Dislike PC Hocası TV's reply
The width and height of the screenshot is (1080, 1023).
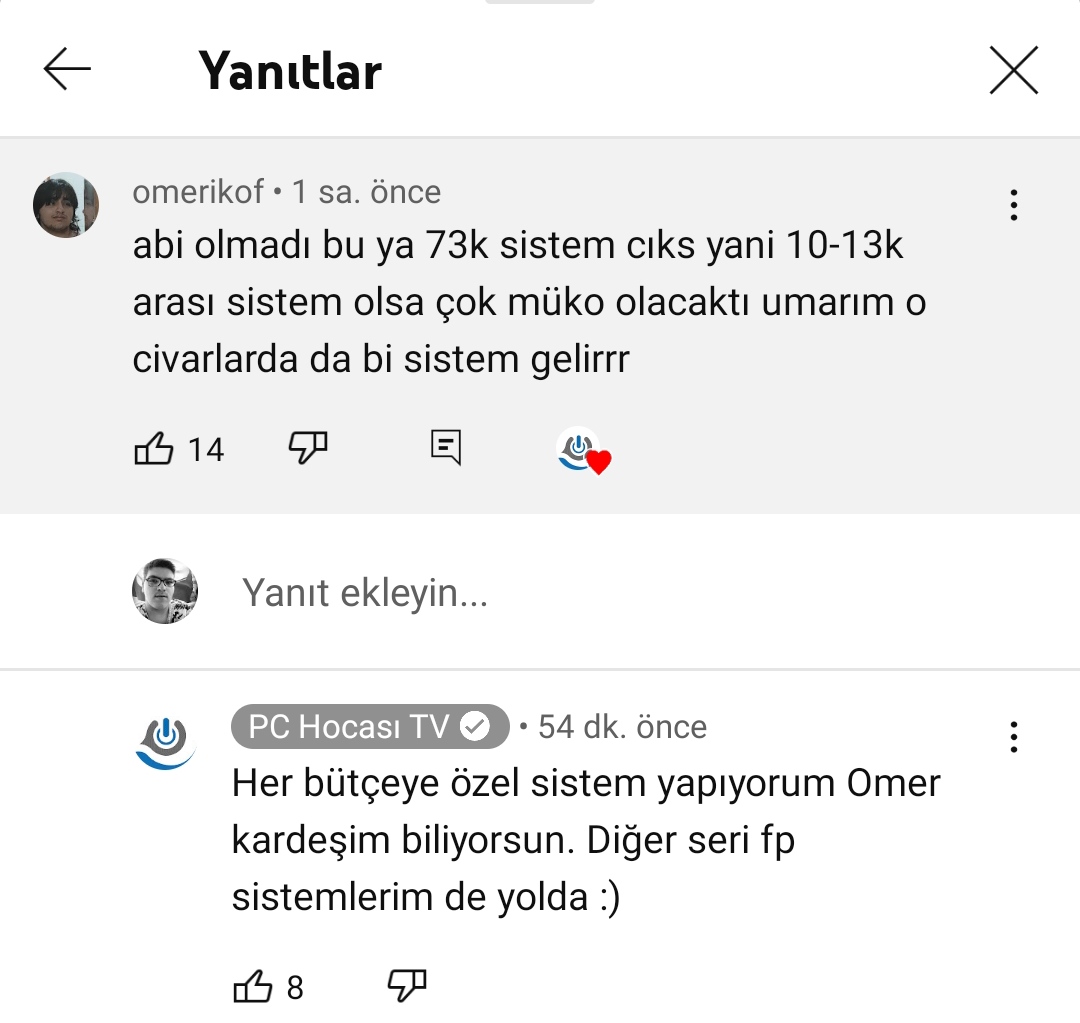[x=407, y=986]
